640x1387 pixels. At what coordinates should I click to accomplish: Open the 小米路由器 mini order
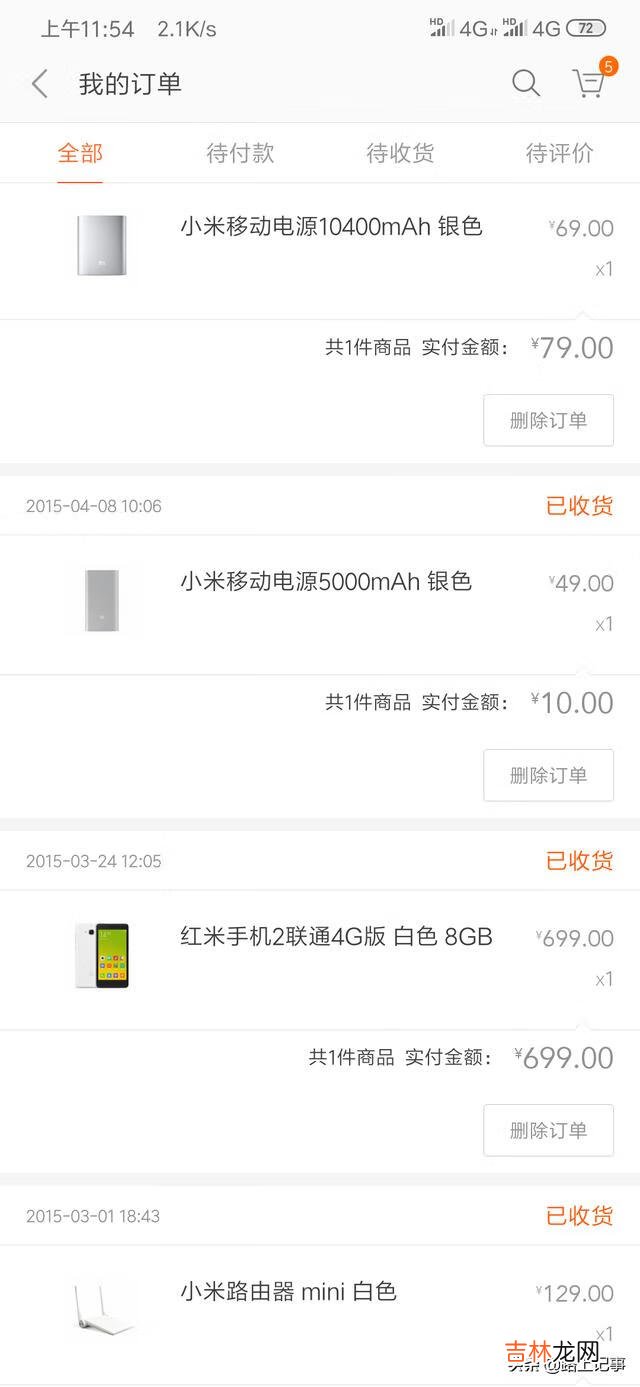[x=288, y=1292]
